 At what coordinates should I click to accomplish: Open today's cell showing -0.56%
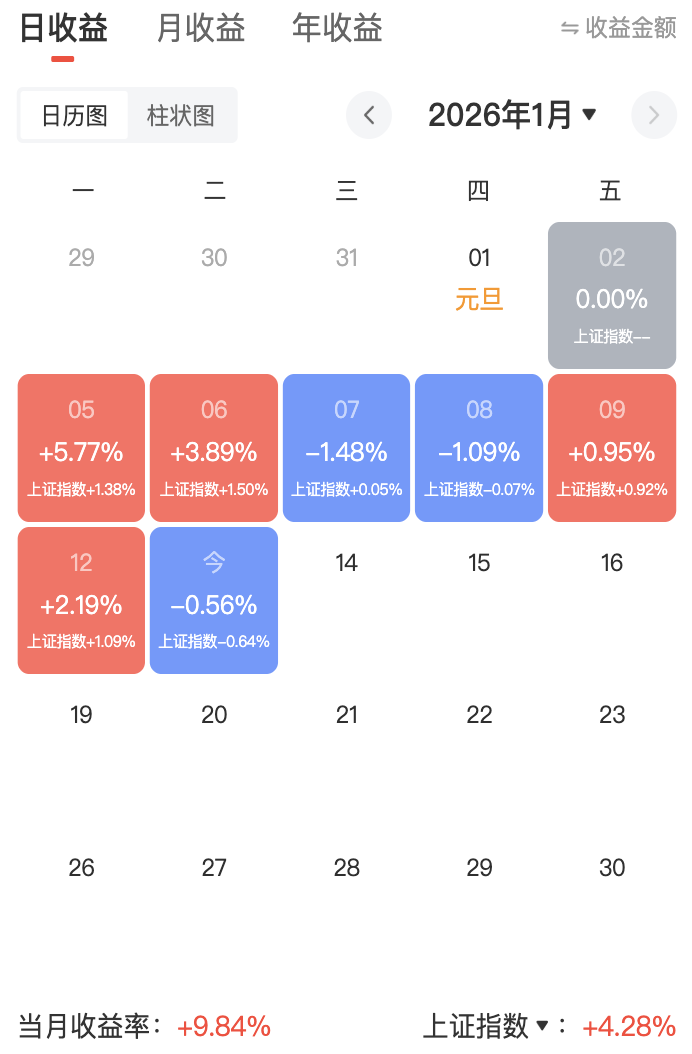(x=214, y=600)
